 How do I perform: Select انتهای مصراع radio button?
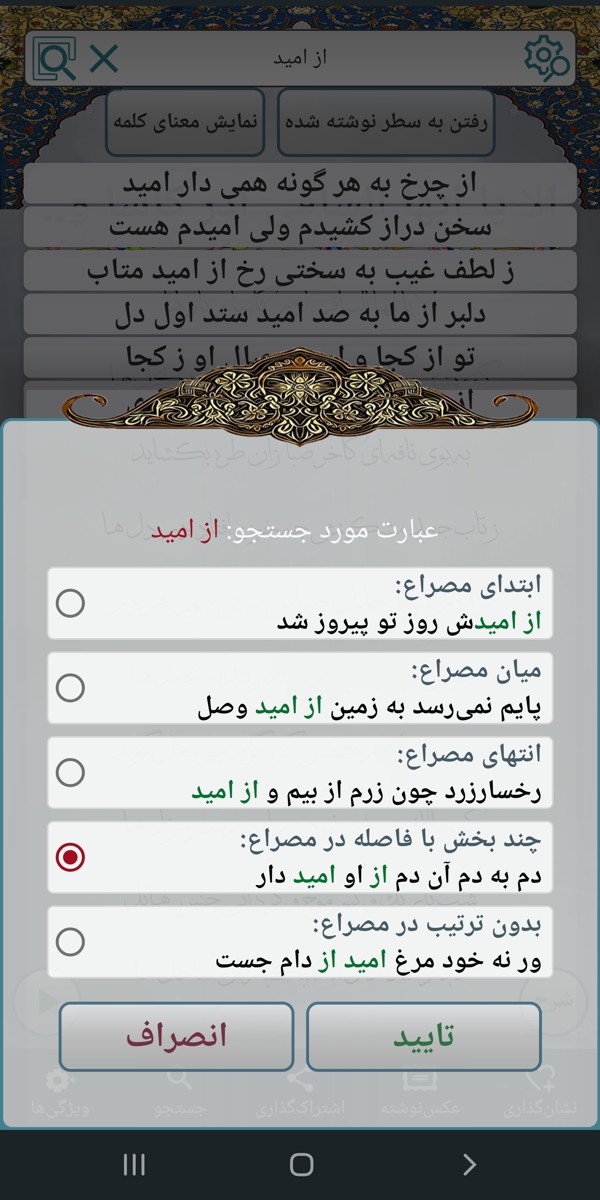click(x=70, y=772)
